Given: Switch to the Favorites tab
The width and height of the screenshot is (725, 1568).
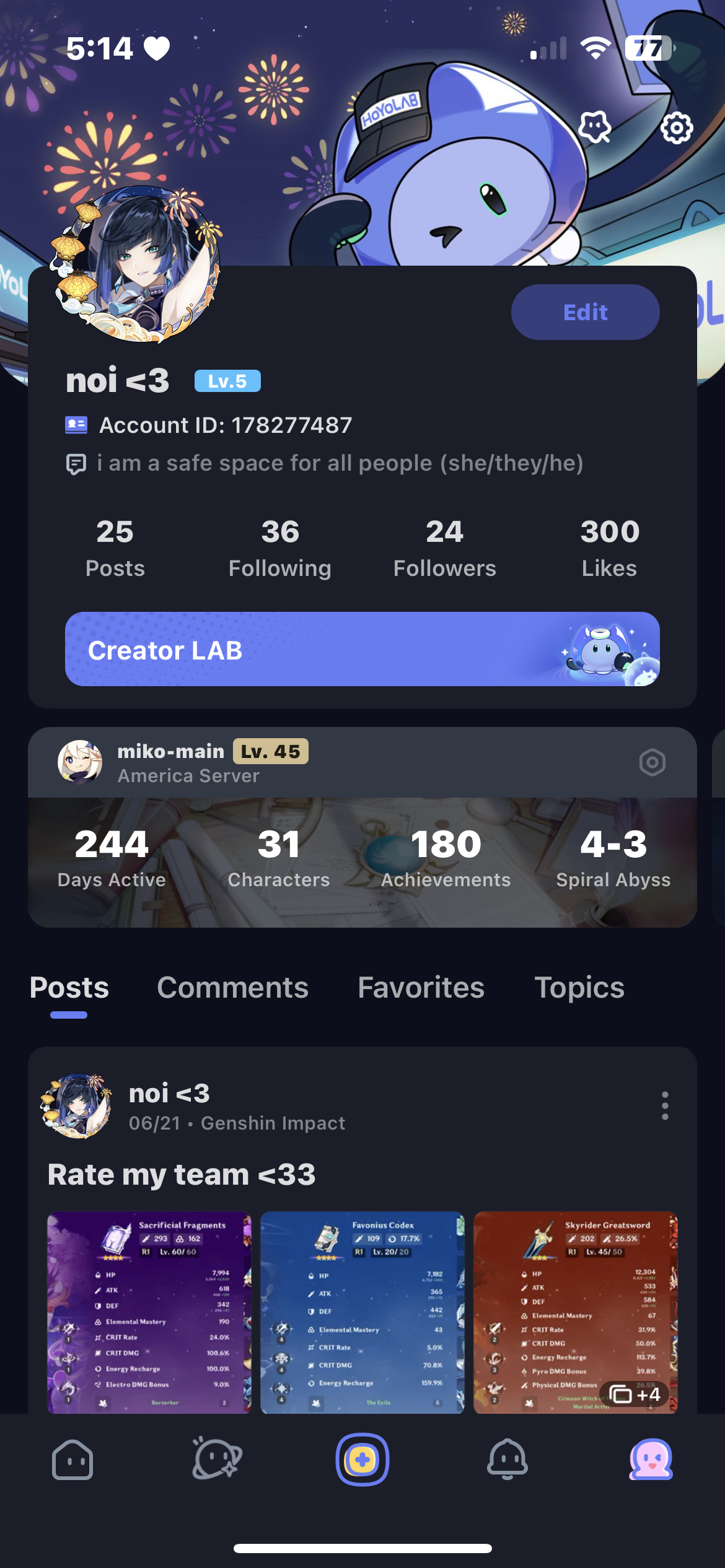Looking at the screenshot, I should point(421,988).
